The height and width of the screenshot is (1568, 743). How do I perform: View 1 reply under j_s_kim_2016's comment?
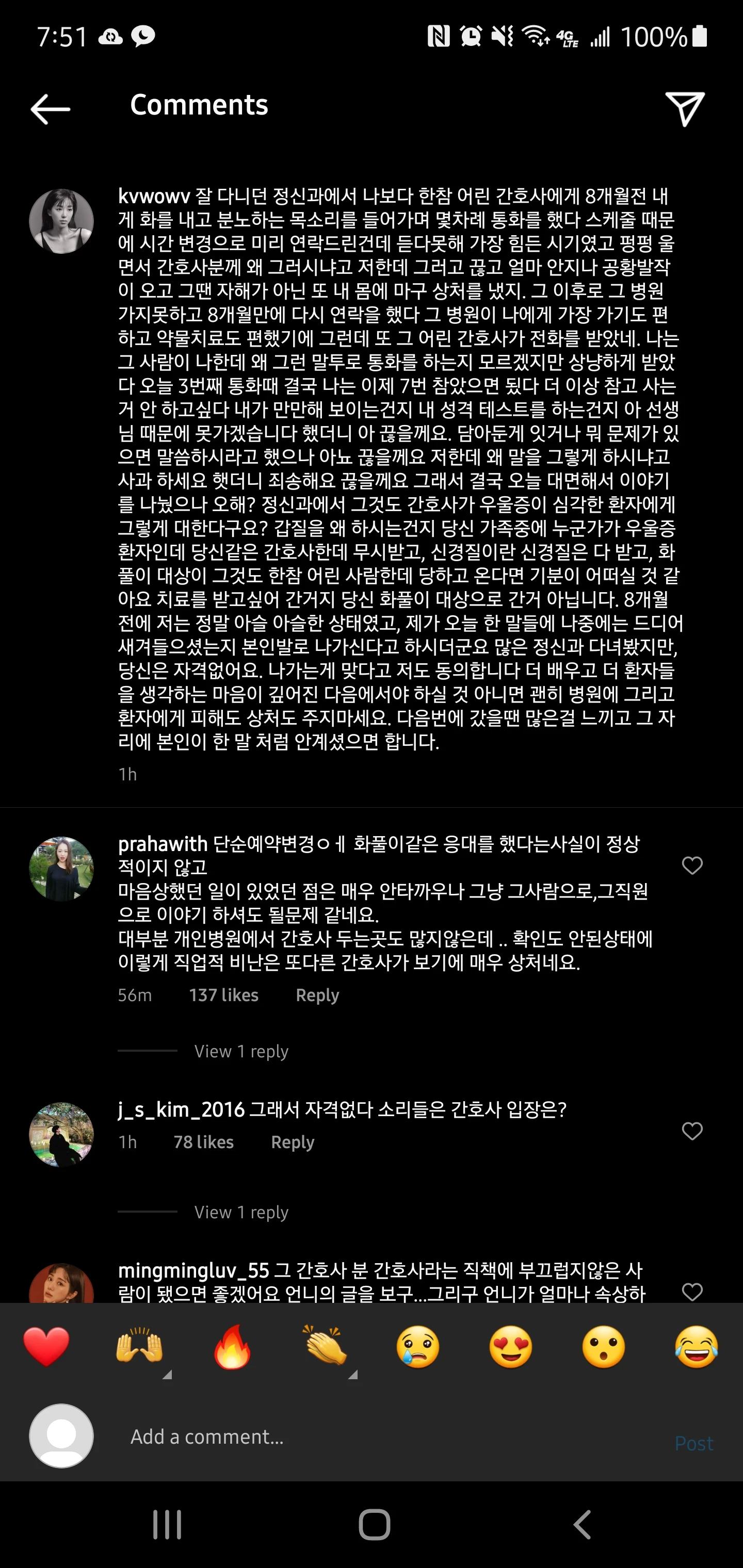click(x=241, y=1212)
